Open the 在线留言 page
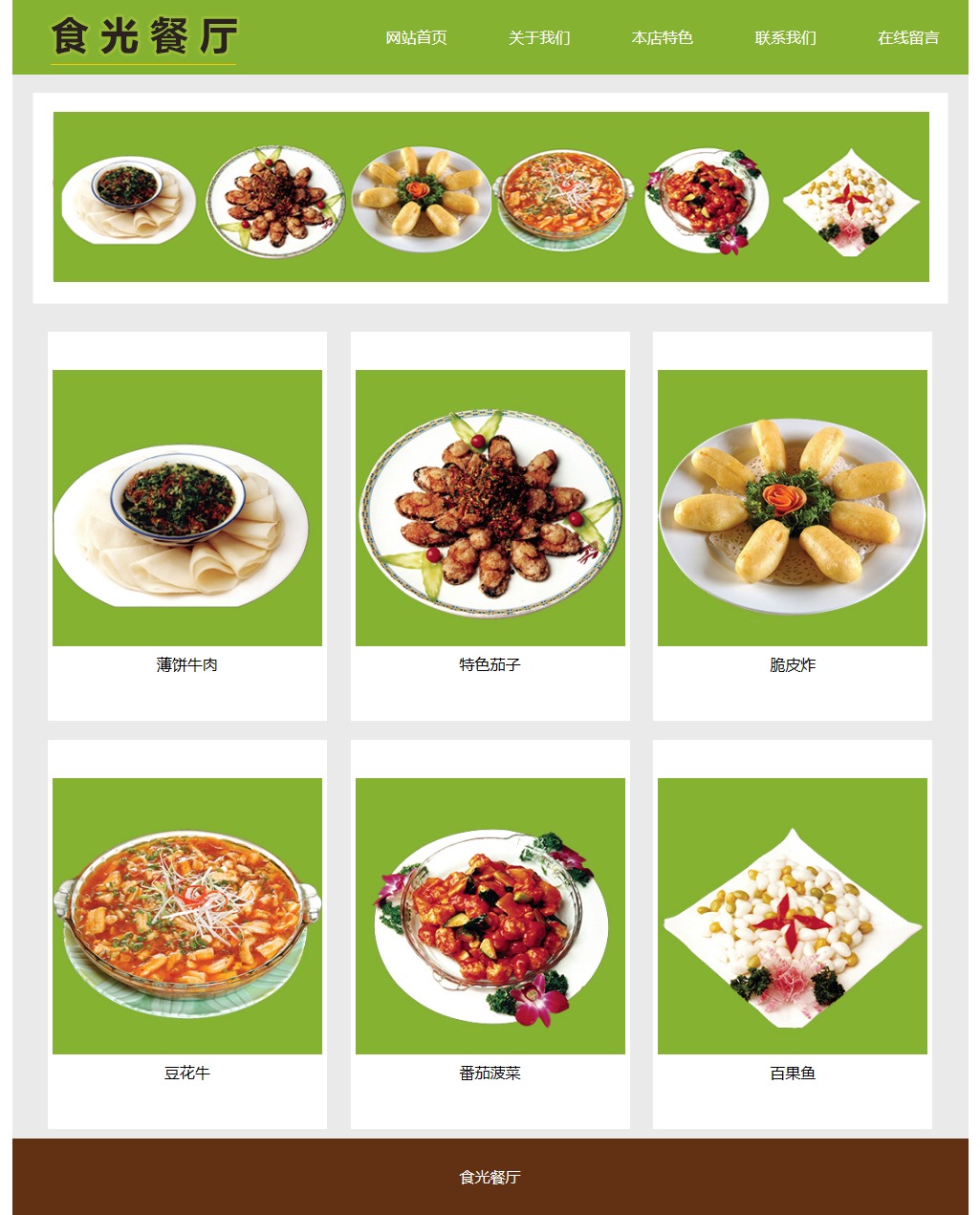980x1215 pixels. (x=907, y=38)
